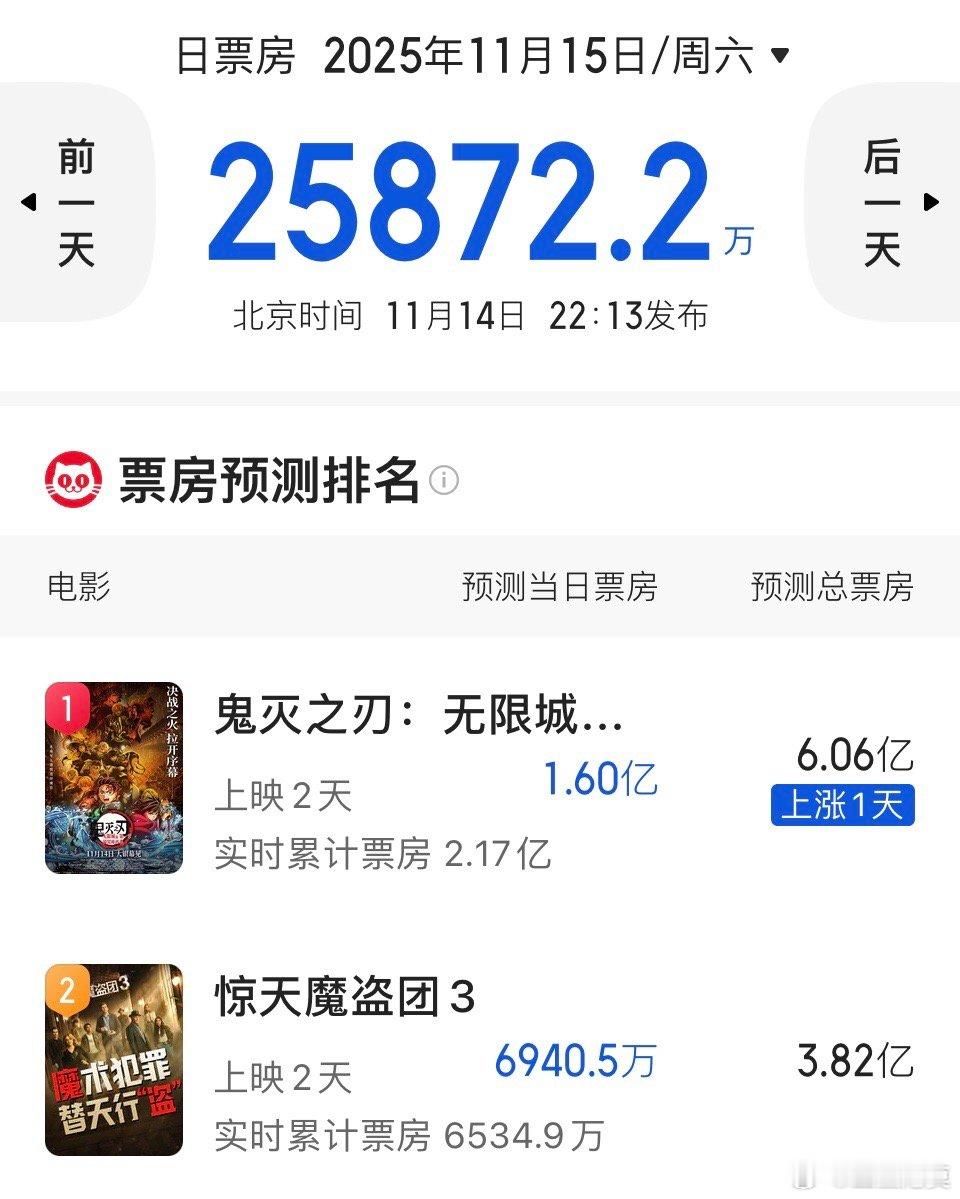This screenshot has width=960, height=1199.
Task: Open the 鬼灭之刃：无限城 movie title
Action: point(418,717)
